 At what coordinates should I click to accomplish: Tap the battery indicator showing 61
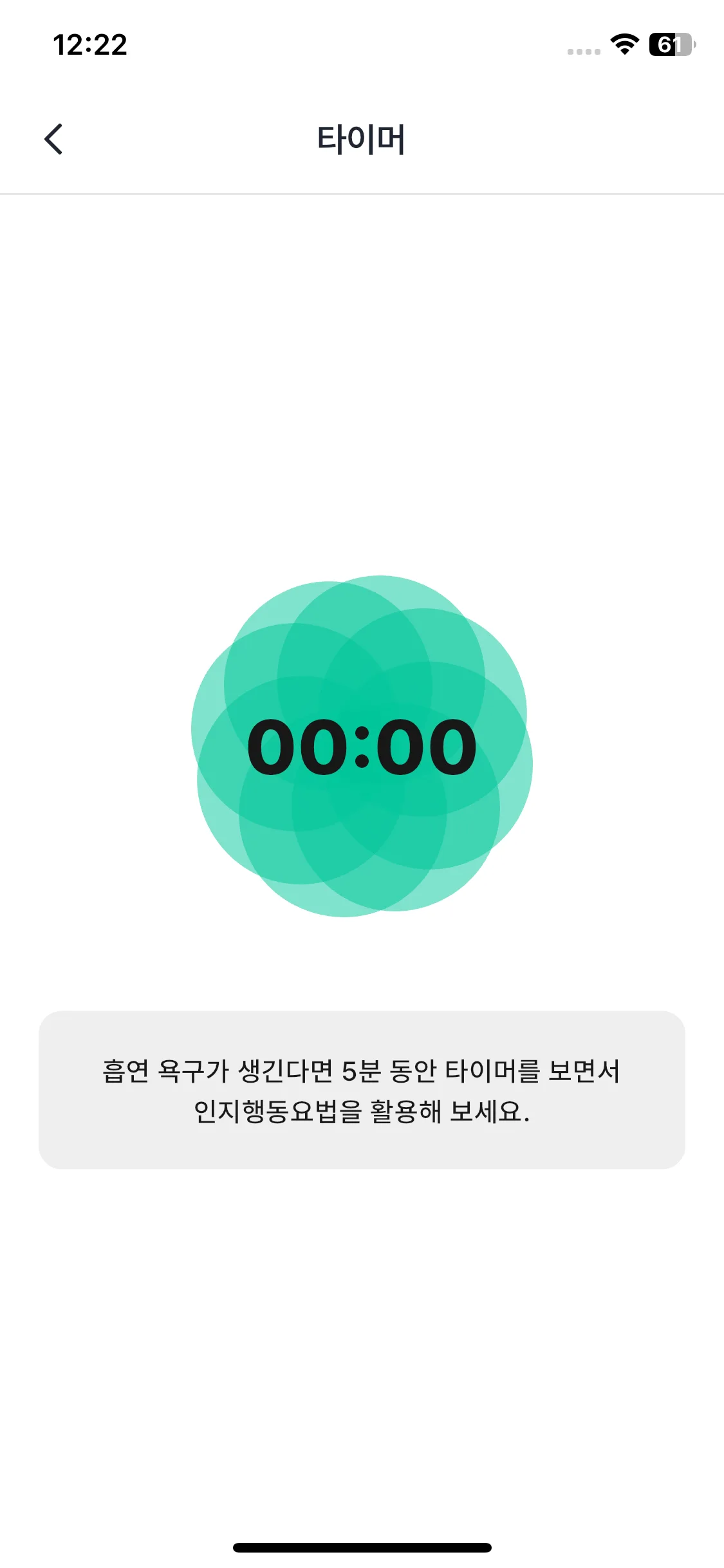(672, 45)
